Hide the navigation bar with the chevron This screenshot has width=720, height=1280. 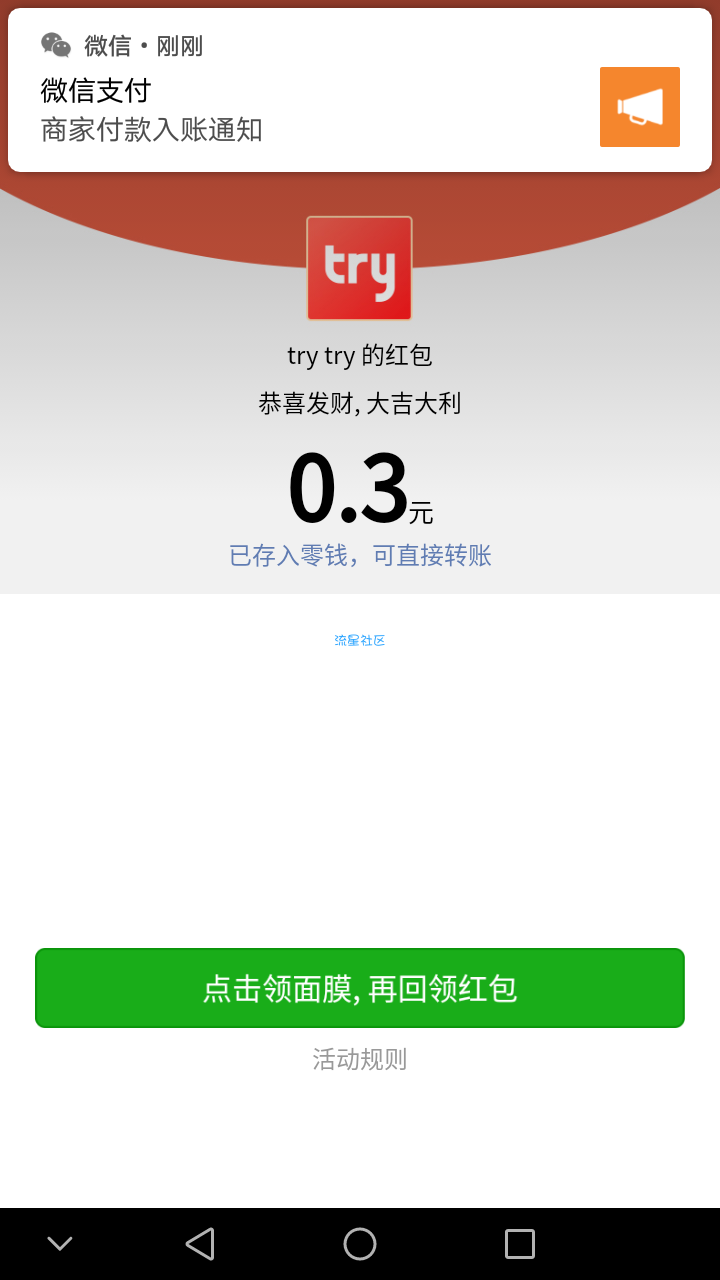coord(60,1244)
